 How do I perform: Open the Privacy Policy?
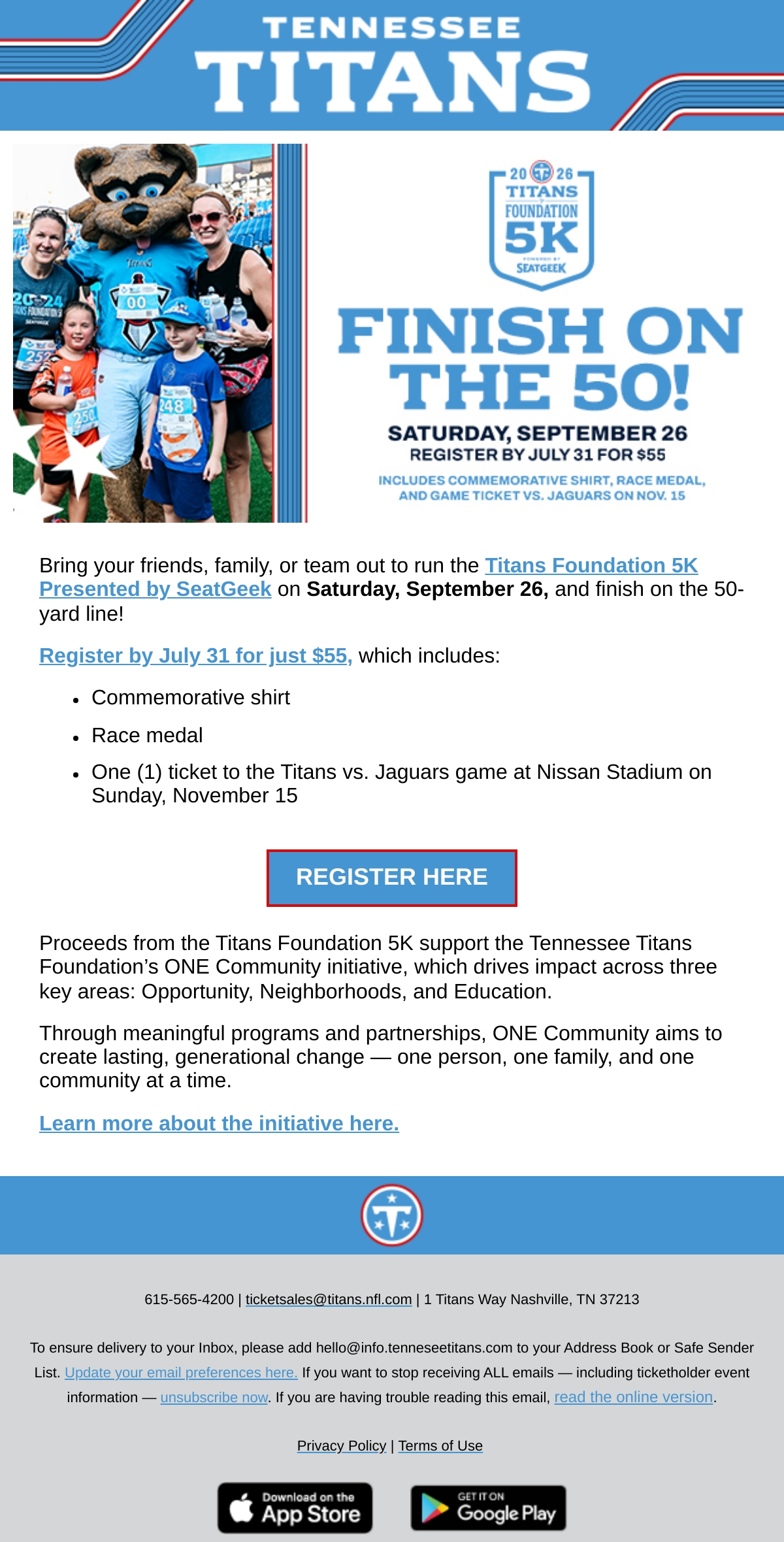click(x=342, y=1445)
